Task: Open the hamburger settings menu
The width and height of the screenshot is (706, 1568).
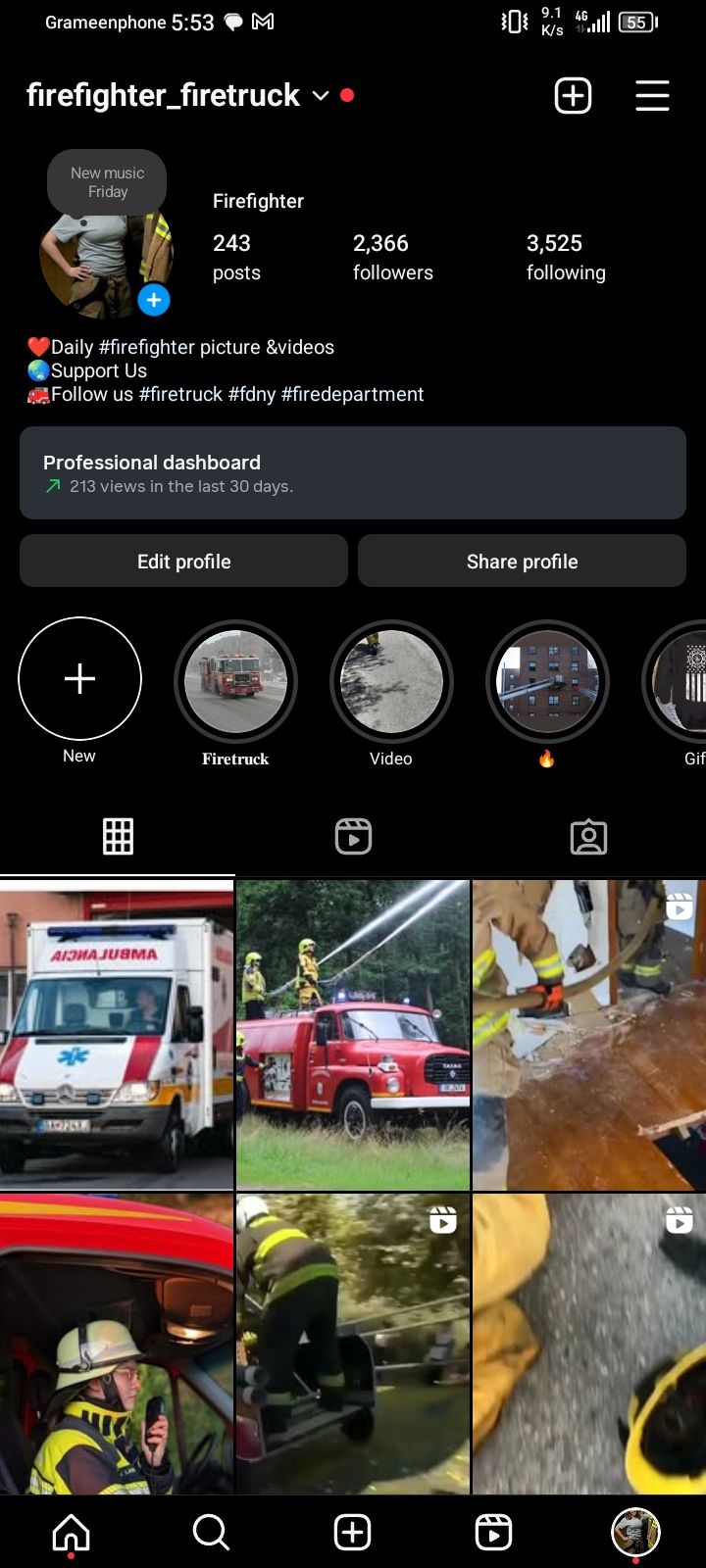Action: pos(652,96)
